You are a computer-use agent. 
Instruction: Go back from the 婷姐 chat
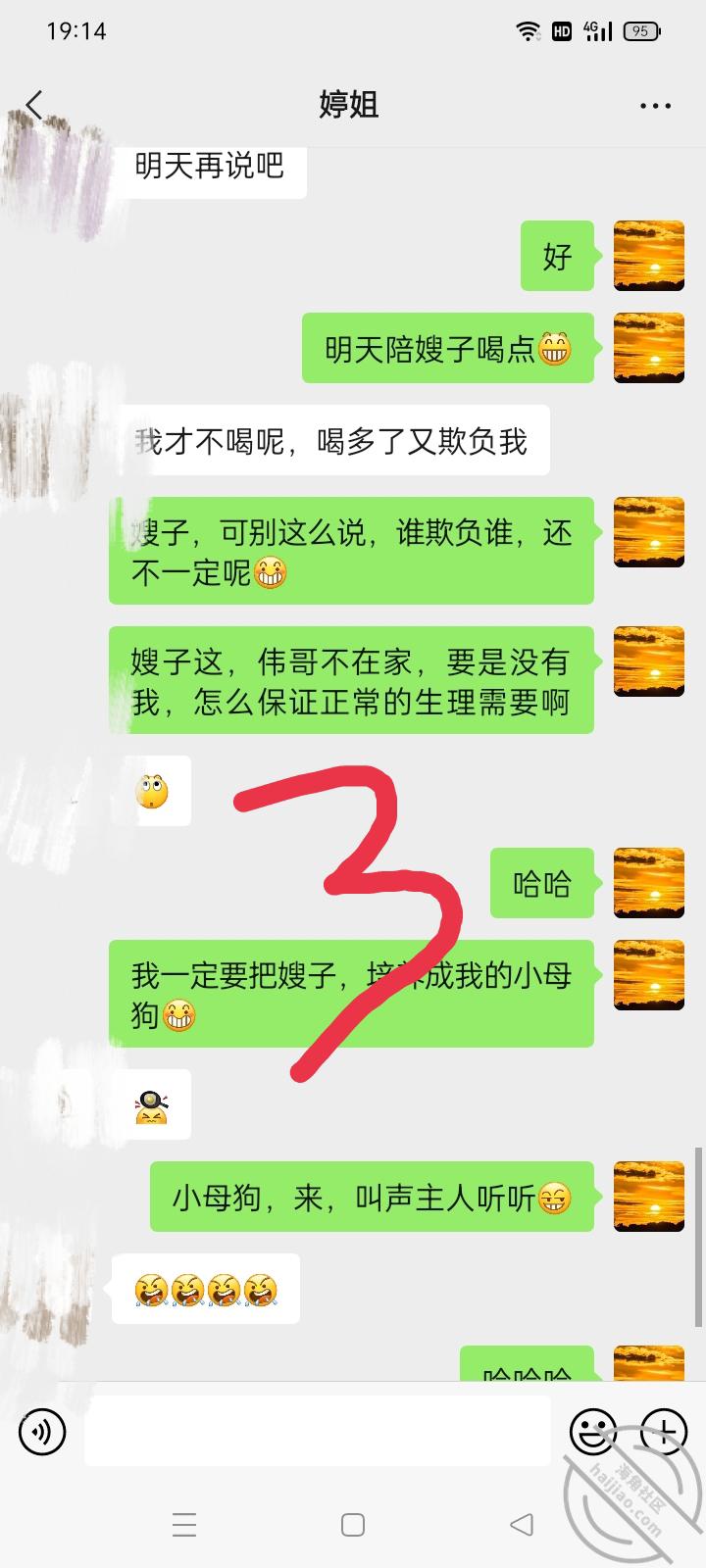pyautogui.click(x=35, y=105)
